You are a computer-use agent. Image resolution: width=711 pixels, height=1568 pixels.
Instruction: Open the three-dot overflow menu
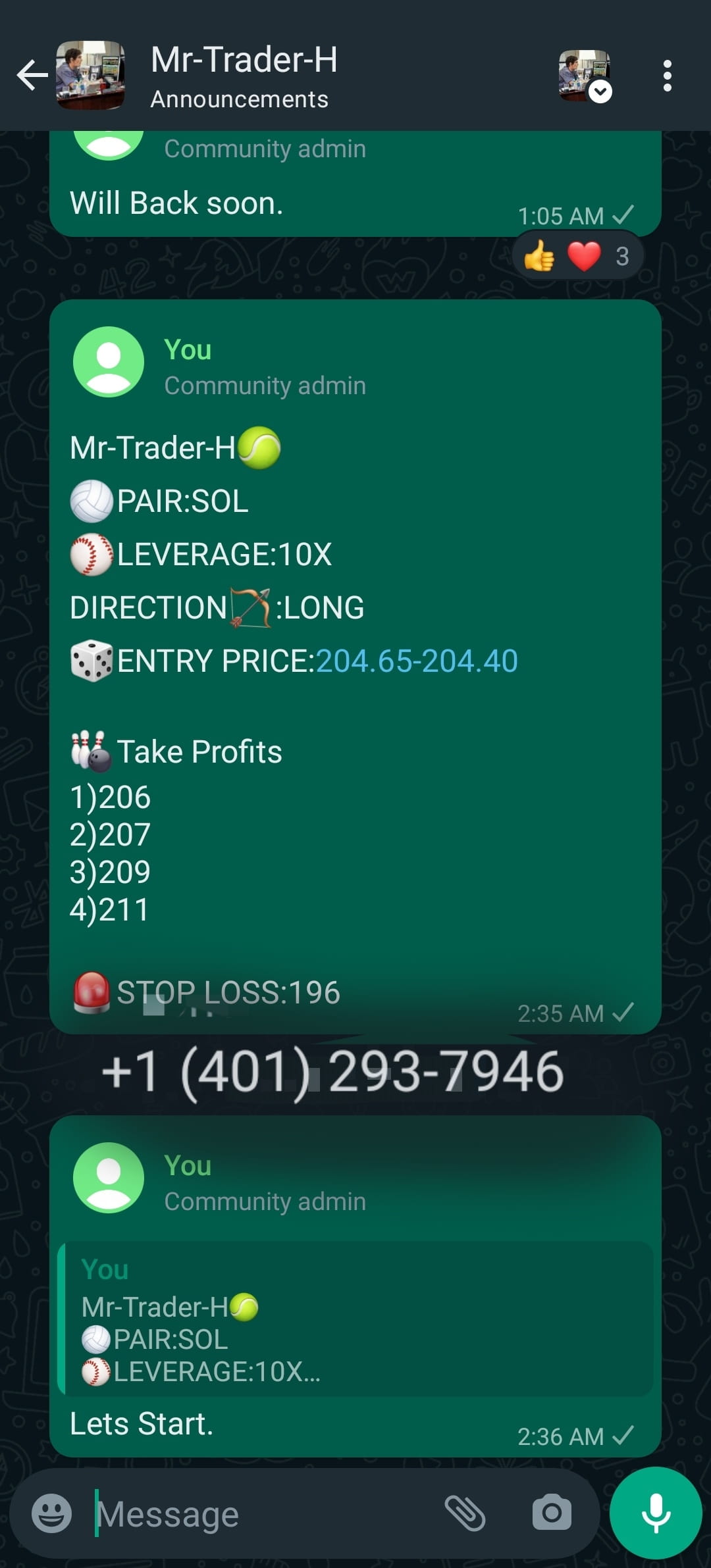(667, 76)
